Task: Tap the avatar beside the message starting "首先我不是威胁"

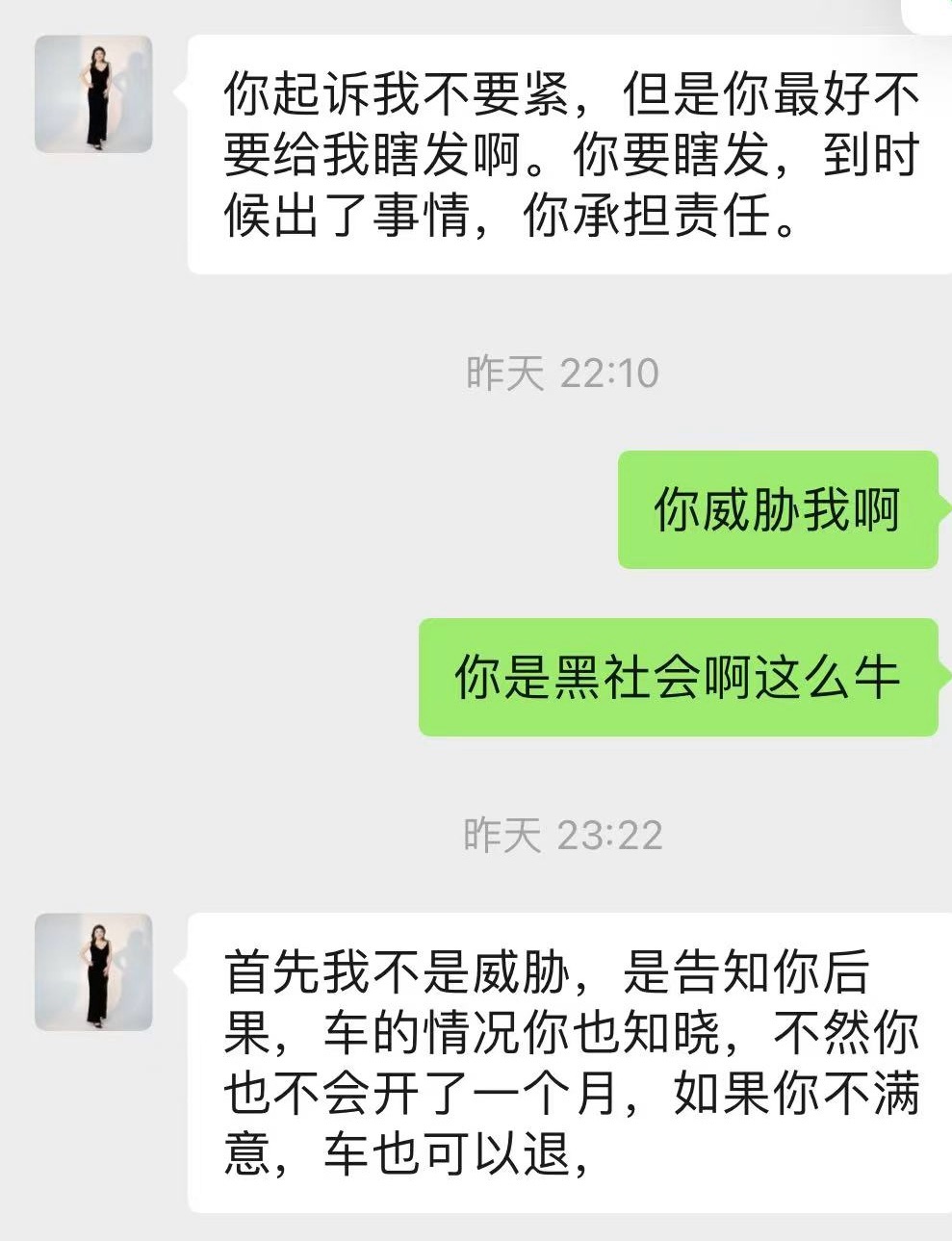Action: [x=93, y=972]
